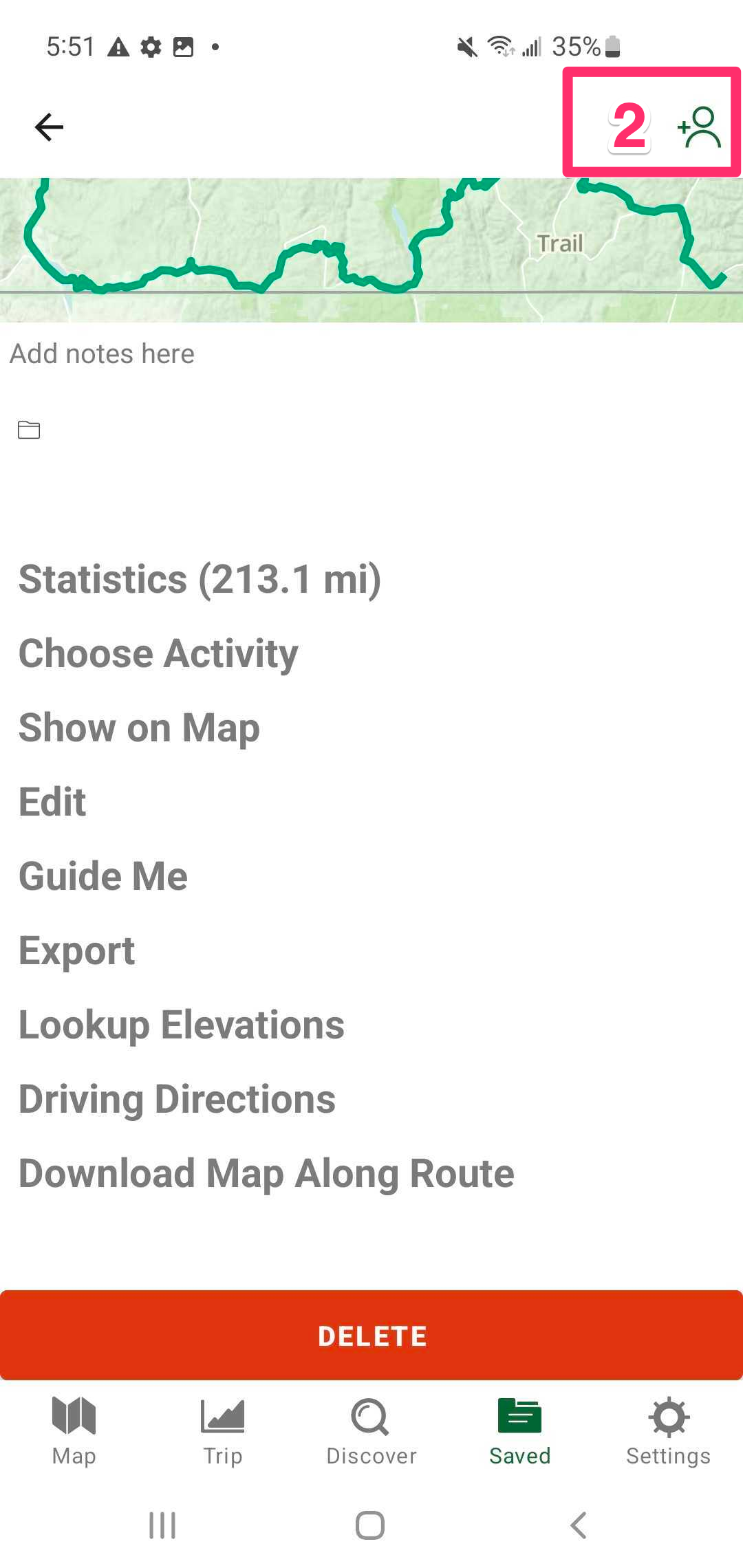
Task: Switch to the Trip tab
Action: click(x=222, y=1430)
